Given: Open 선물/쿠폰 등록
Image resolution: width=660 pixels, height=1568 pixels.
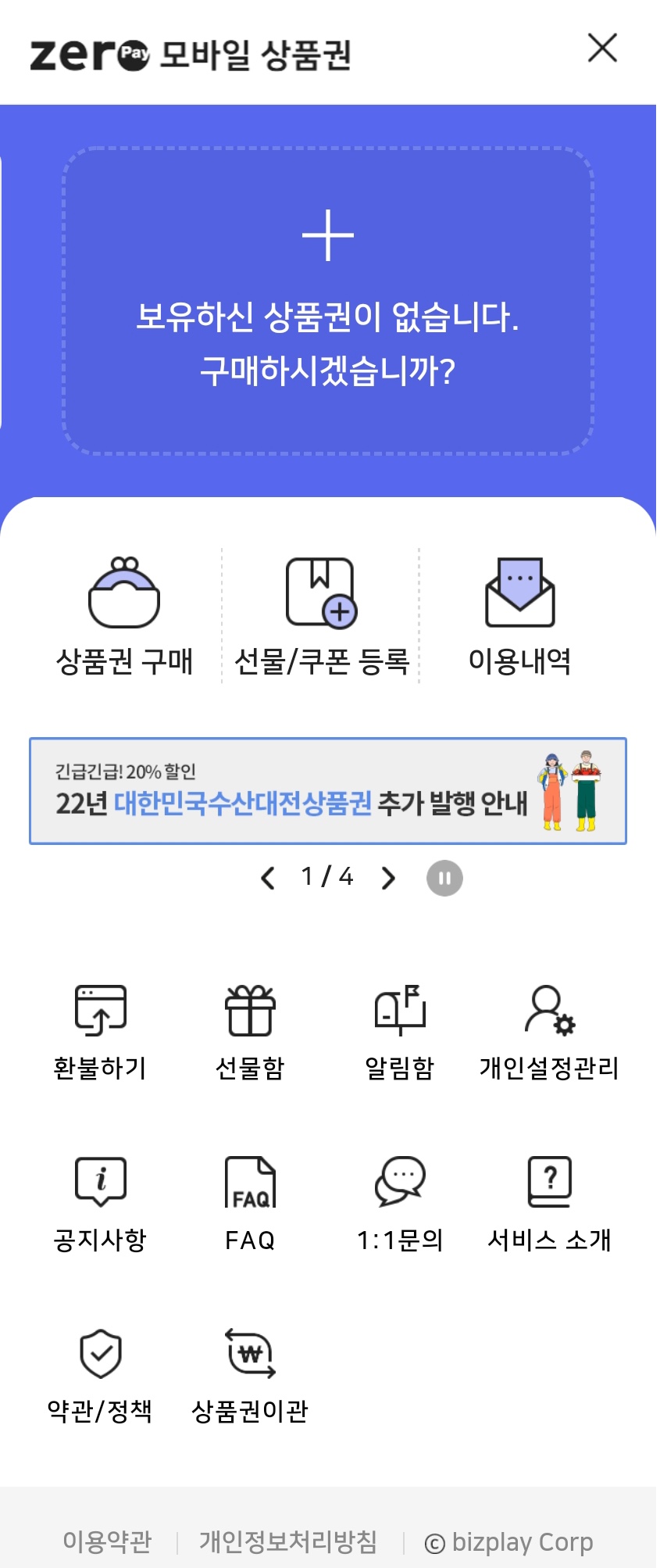Looking at the screenshot, I should [321, 616].
